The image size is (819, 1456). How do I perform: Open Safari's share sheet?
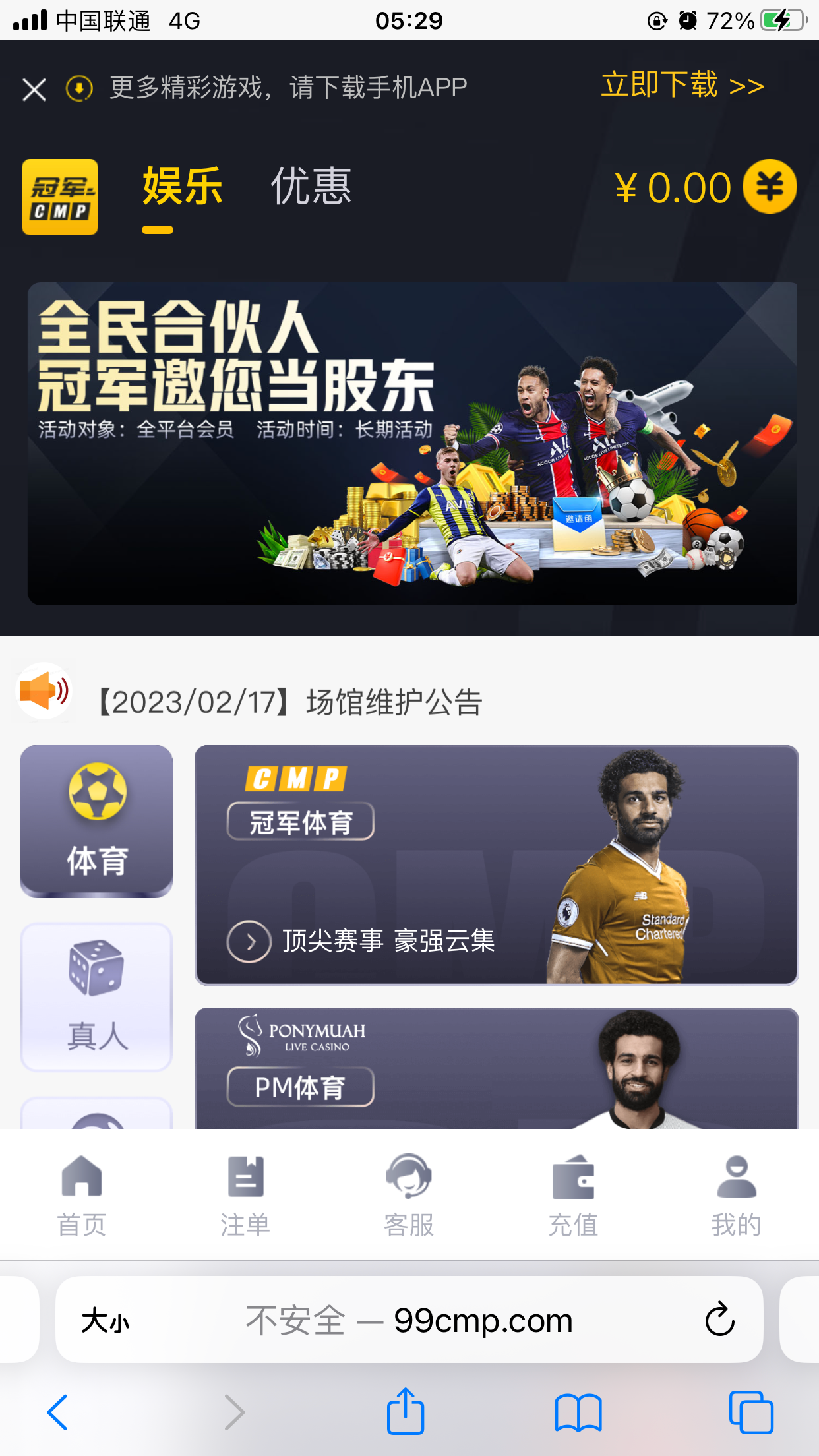click(405, 1412)
